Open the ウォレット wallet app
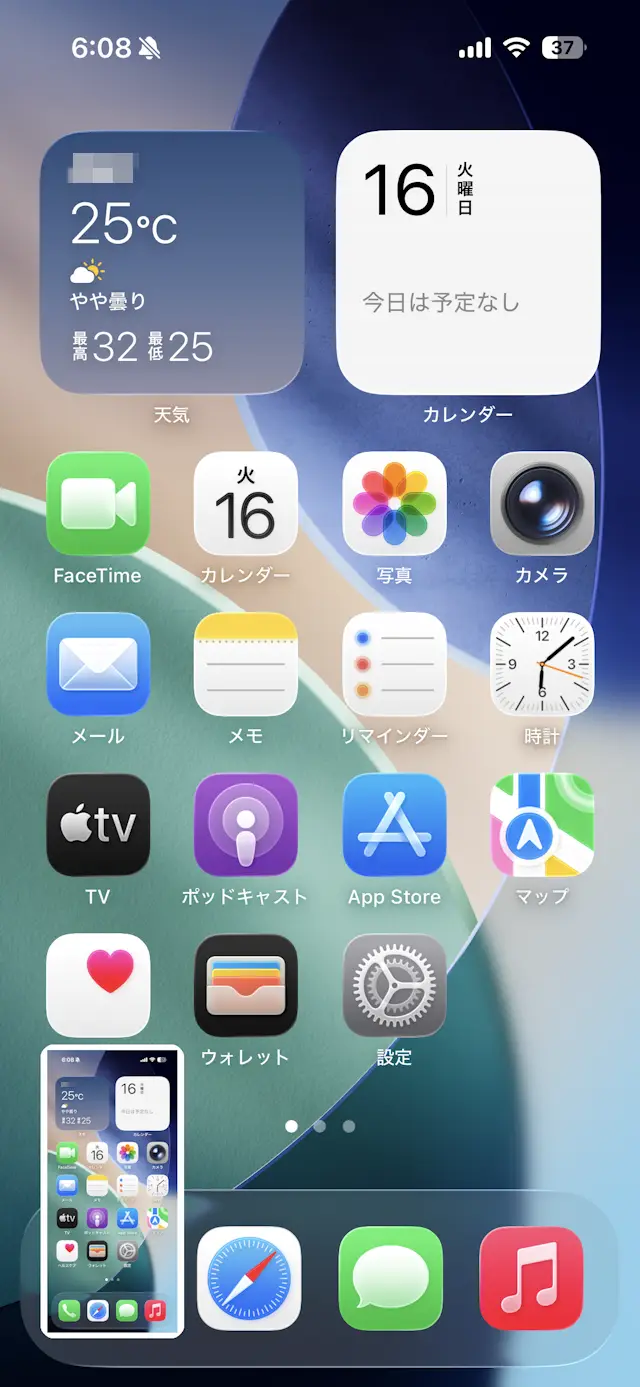This screenshot has height=1387, width=640. 246,986
